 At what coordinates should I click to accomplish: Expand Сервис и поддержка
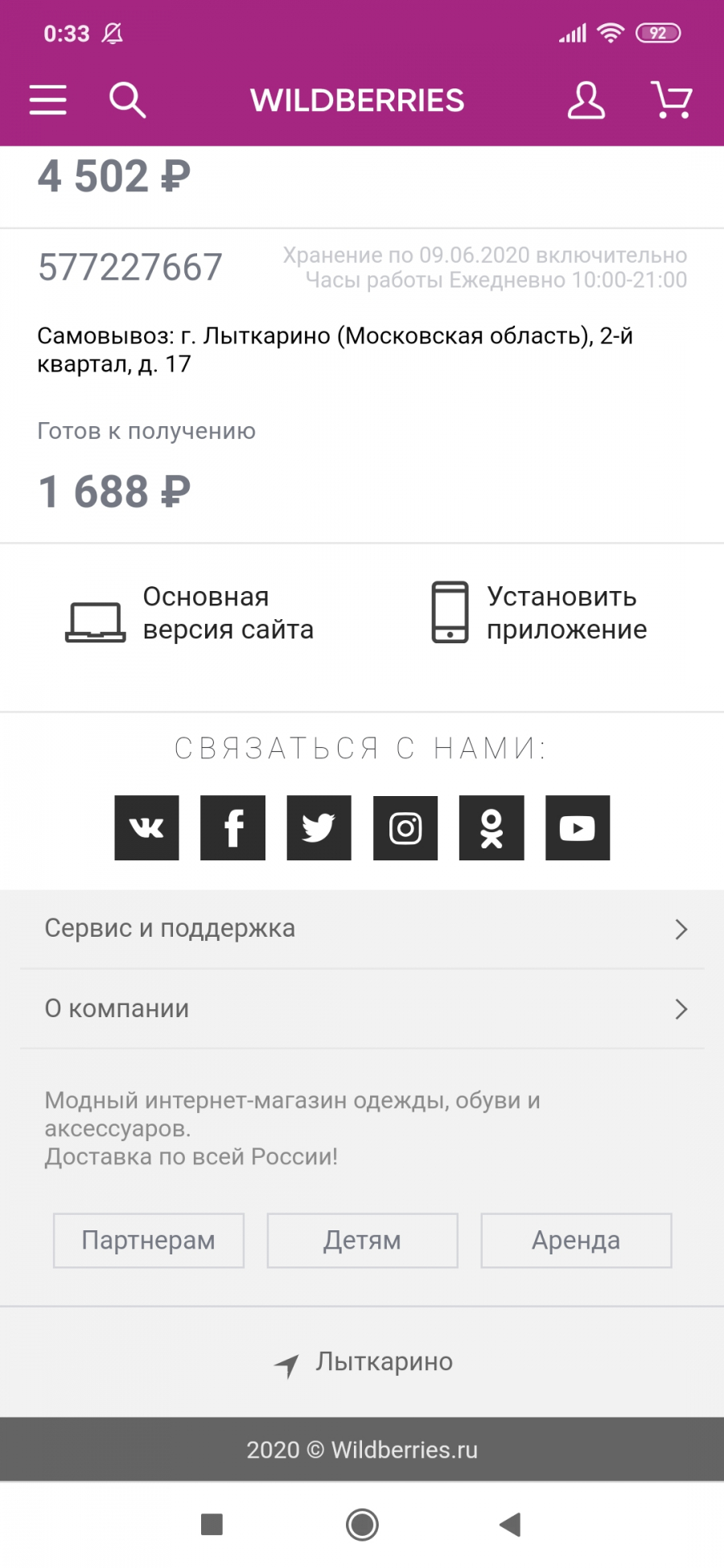pos(362,929)
